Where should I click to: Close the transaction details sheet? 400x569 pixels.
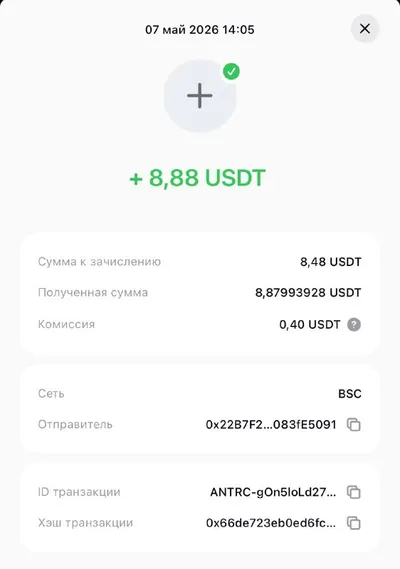tap(365, 29)
